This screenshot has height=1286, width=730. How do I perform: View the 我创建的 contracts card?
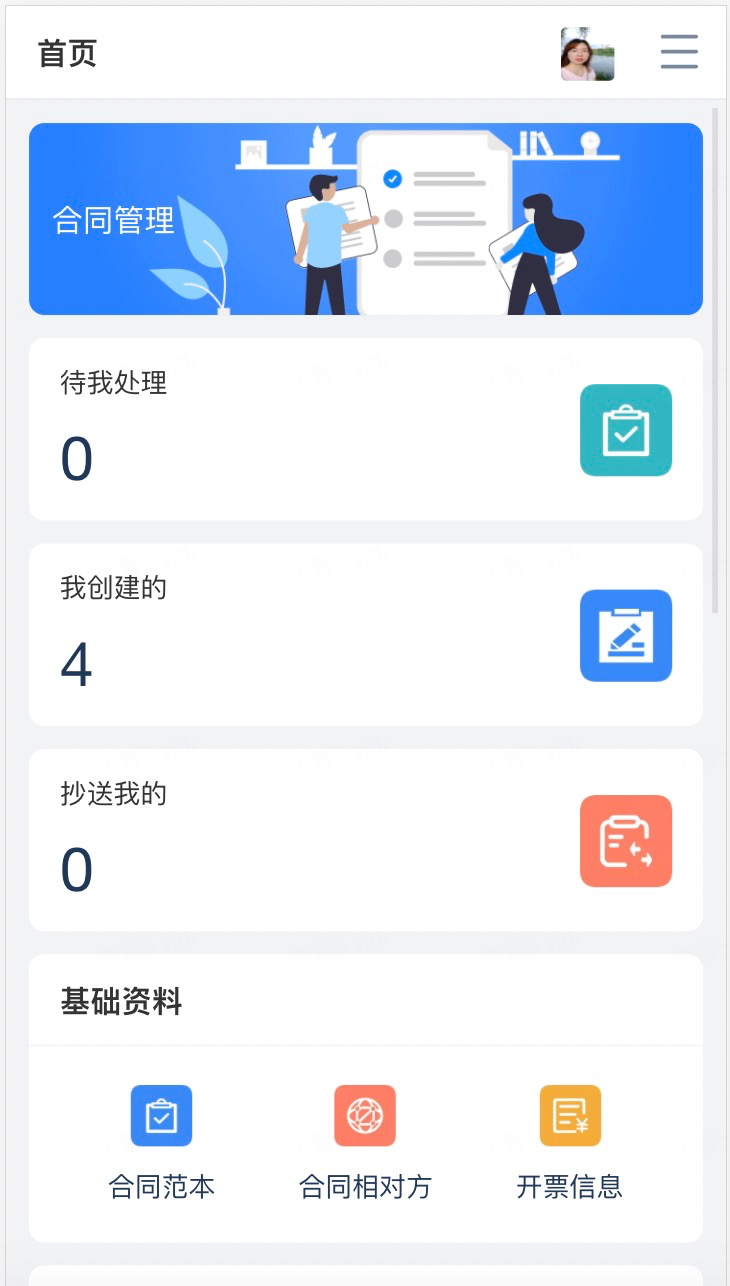click(x=365, y=635)
